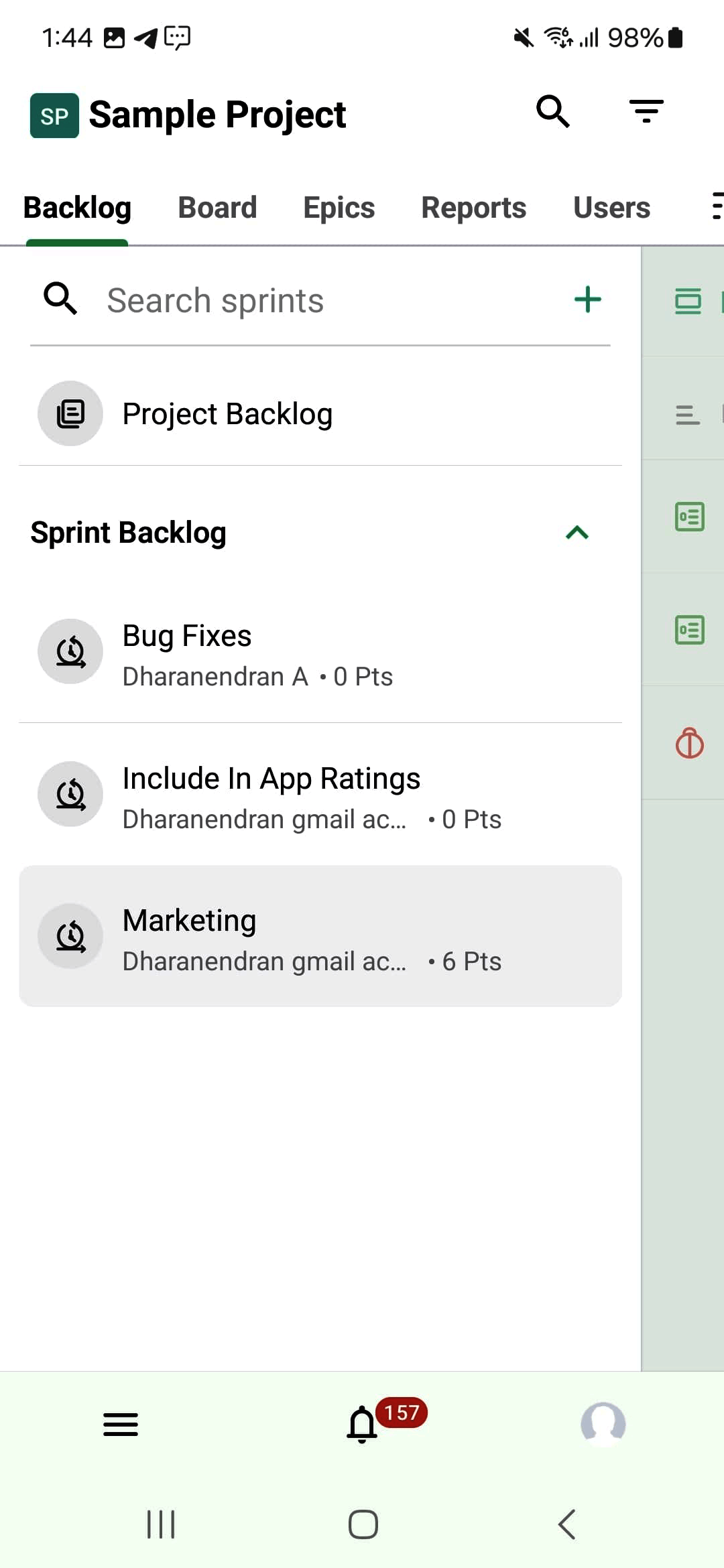
Task: Open the Reports tab
Action: coord(473,208)
